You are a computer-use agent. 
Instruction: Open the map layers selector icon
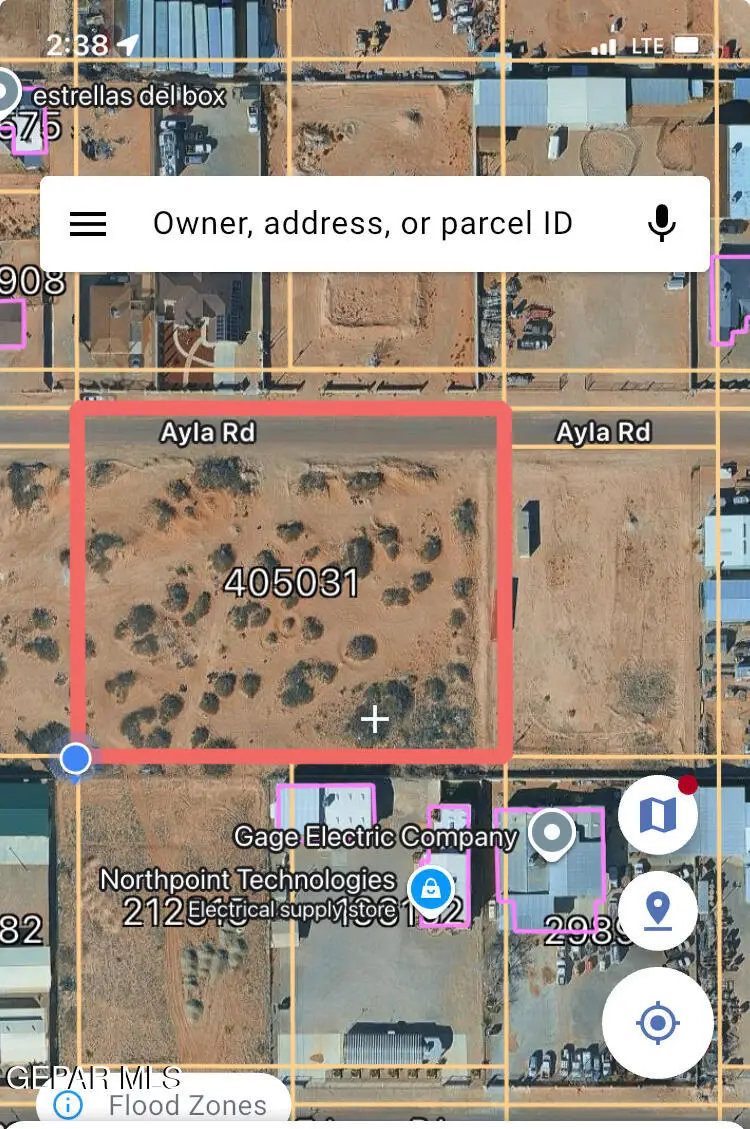[657, 813]
